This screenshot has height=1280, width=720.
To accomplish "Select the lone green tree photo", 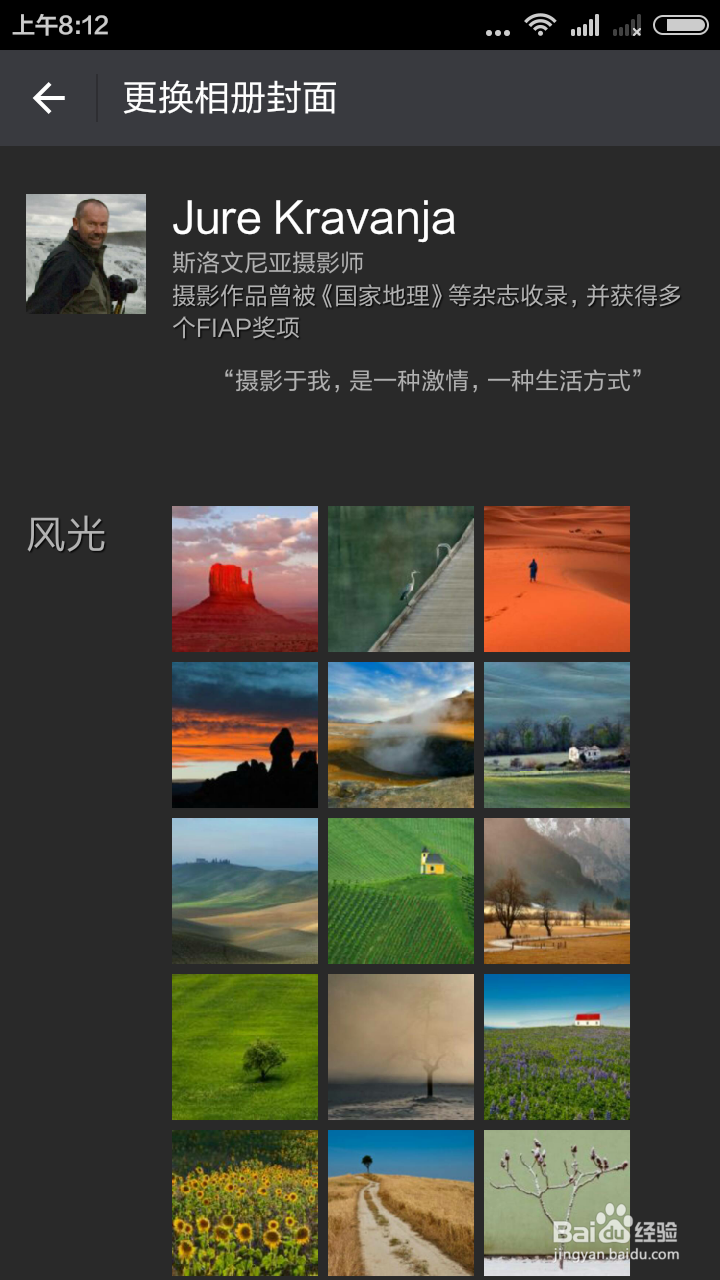I will click(244, 1046).
